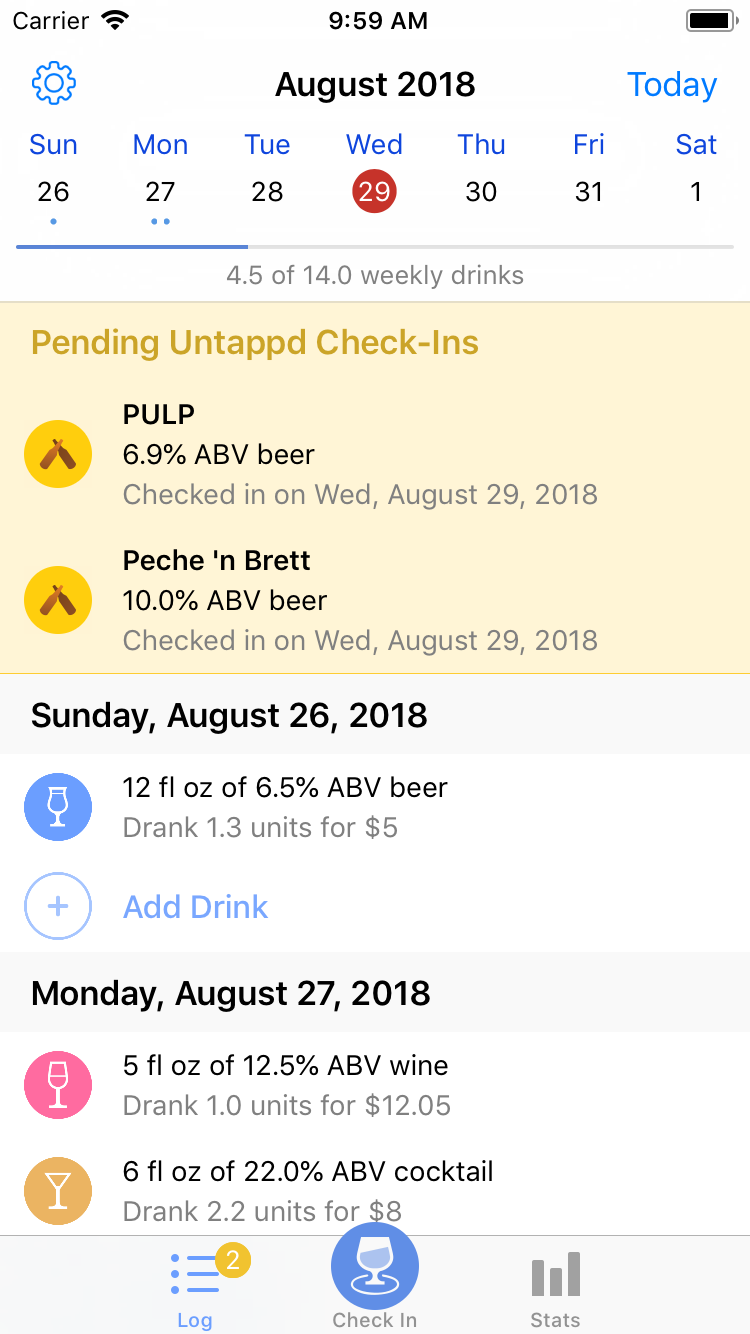750x1334 pixels.
Task: Select Saturday 1 in the week strip
Action: click(696, 174)
